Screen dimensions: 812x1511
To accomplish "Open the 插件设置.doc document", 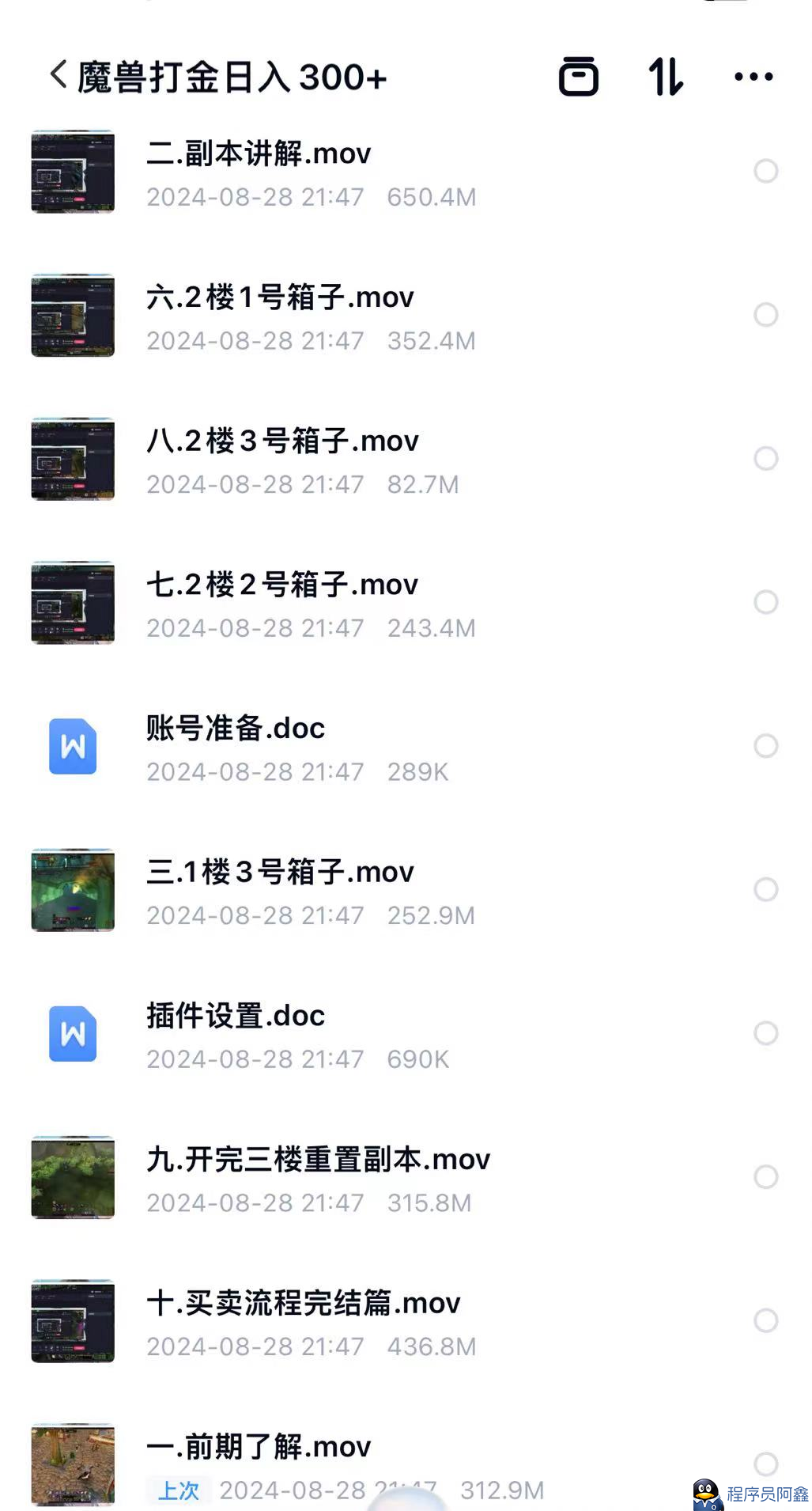I will click(x=235, y=1016).
